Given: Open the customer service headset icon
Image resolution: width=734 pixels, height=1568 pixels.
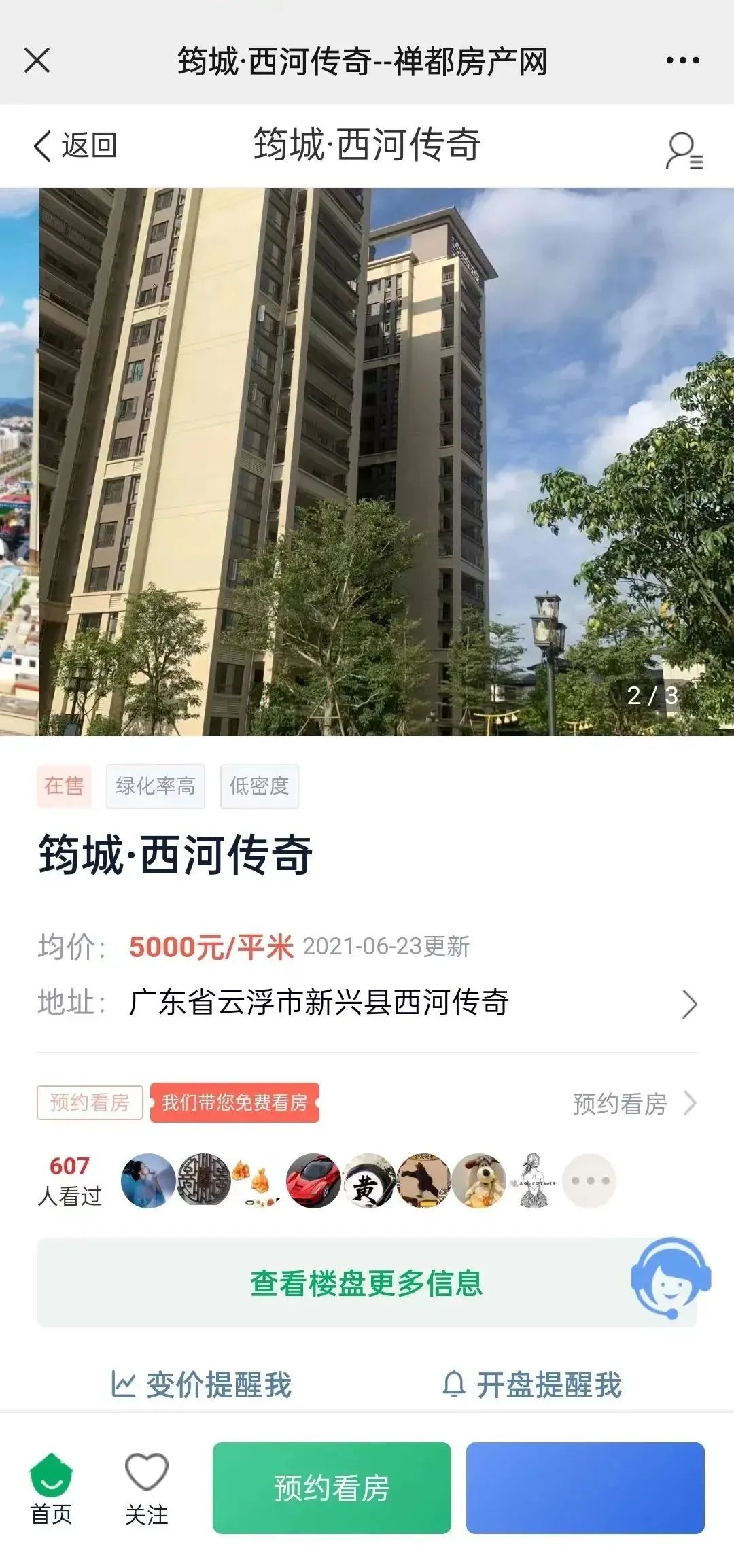Looking at the screenshot, I should coord(670,1278).
